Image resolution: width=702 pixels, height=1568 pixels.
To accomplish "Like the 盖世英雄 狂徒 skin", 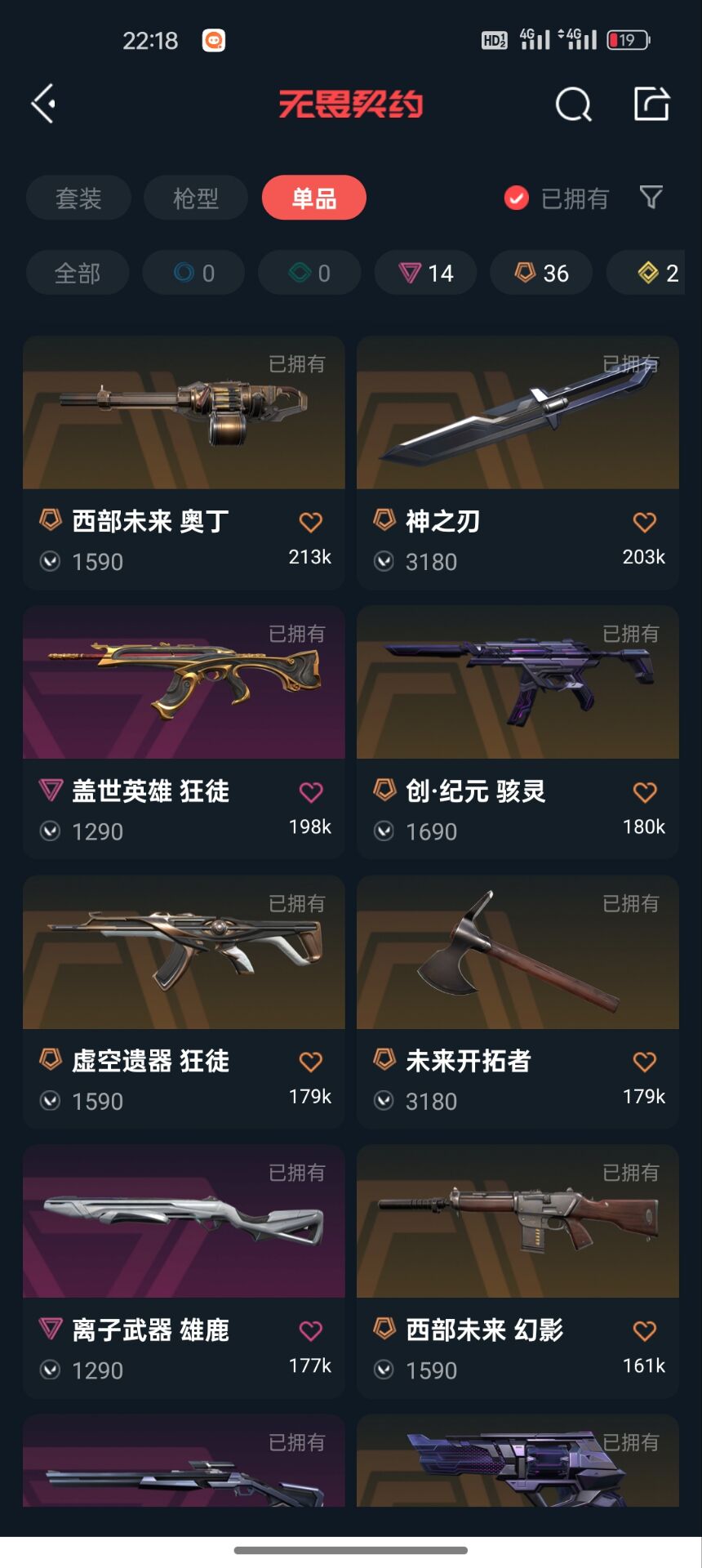I will (311, 791).
